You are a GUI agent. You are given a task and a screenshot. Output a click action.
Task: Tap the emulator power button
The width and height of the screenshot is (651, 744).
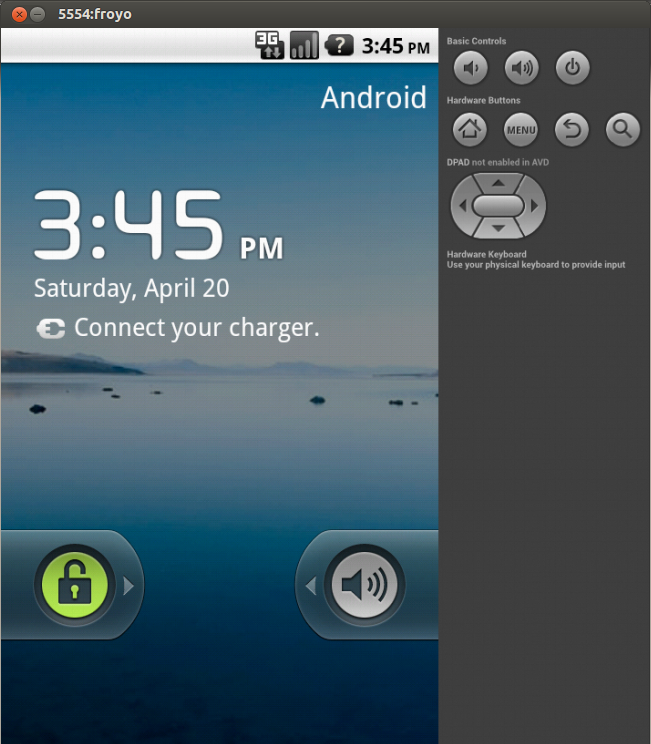(572, 69)
